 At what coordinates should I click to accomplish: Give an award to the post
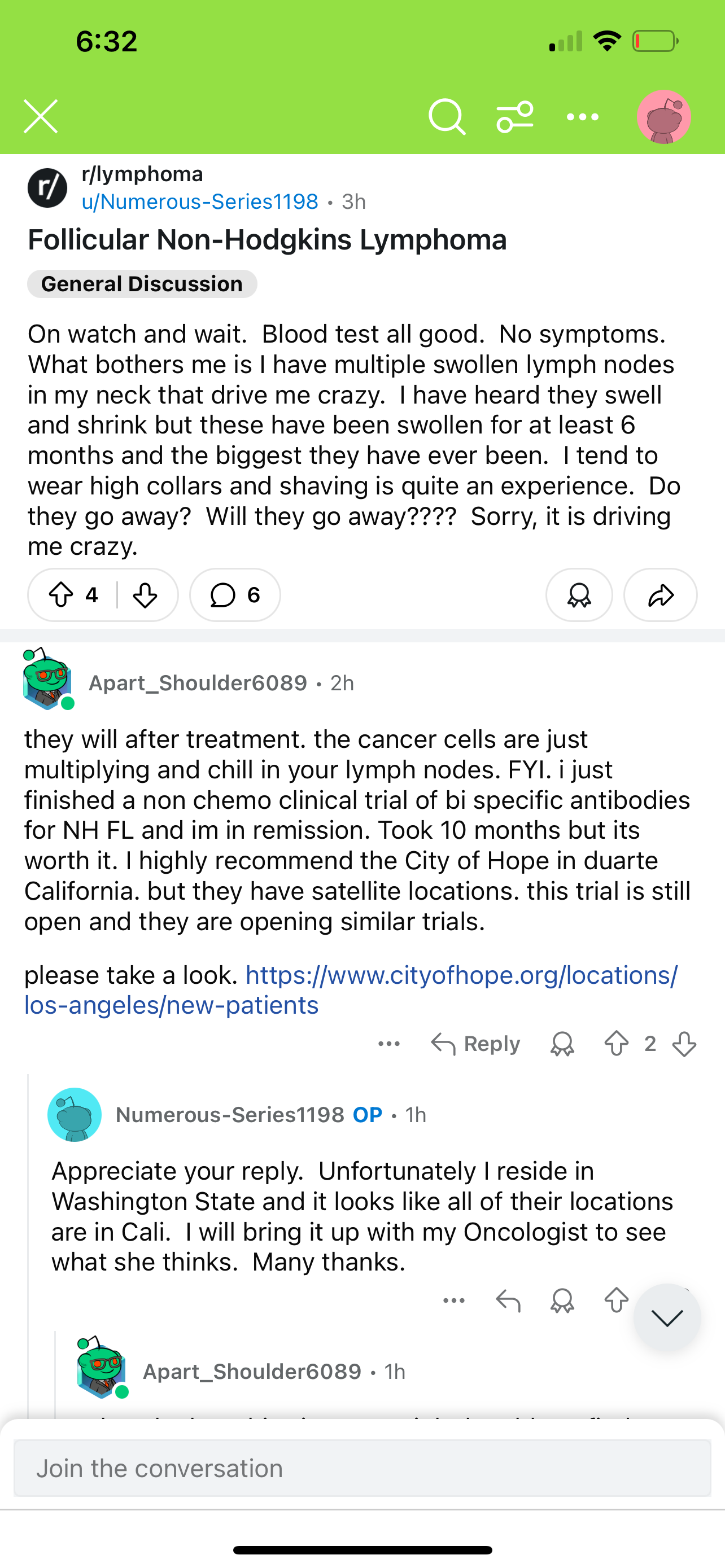(x=579, y=595)
